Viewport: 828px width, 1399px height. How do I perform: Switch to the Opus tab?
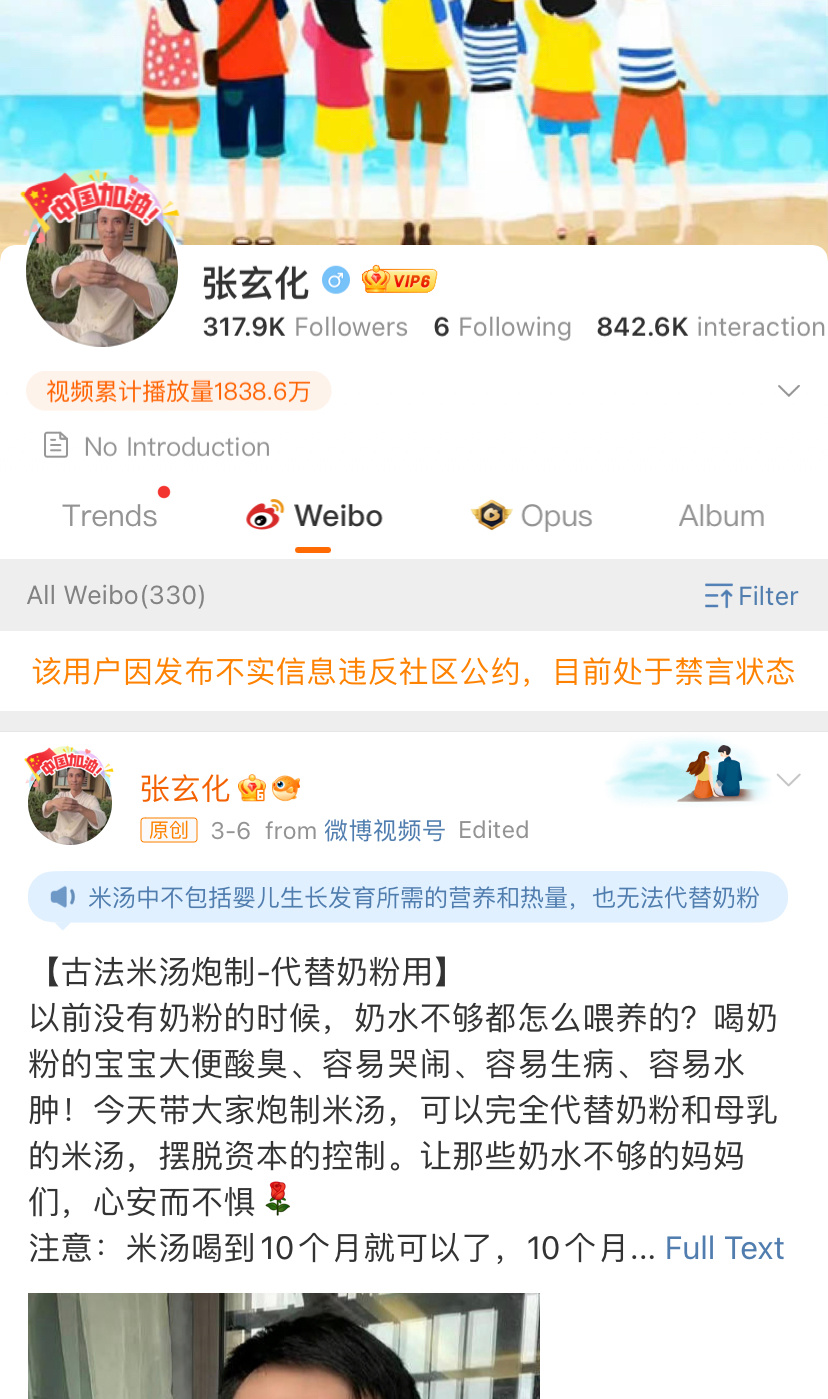click(532, 516)
